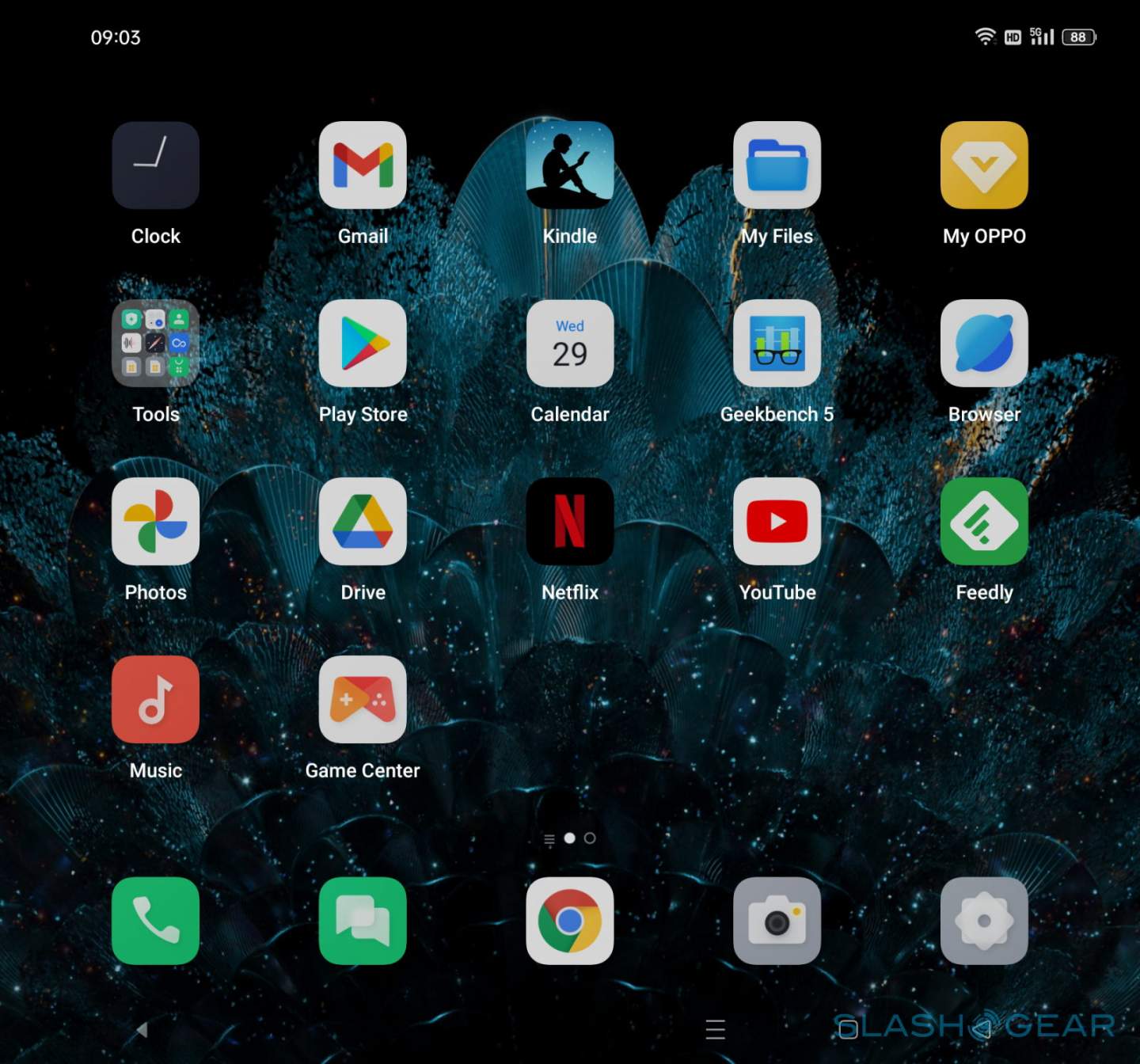The image size is (1140, 1064).
Task: Open the Phone dialer in the dock
Action: (155, 921)
